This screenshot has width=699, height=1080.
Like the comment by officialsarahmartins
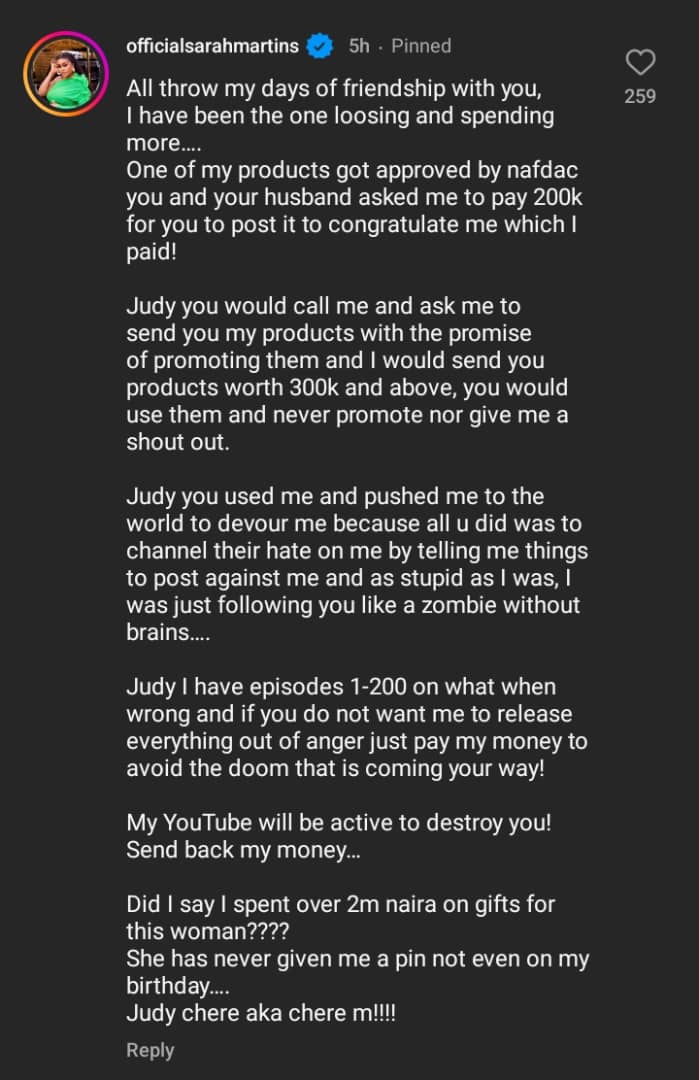[x=640, y=63]
